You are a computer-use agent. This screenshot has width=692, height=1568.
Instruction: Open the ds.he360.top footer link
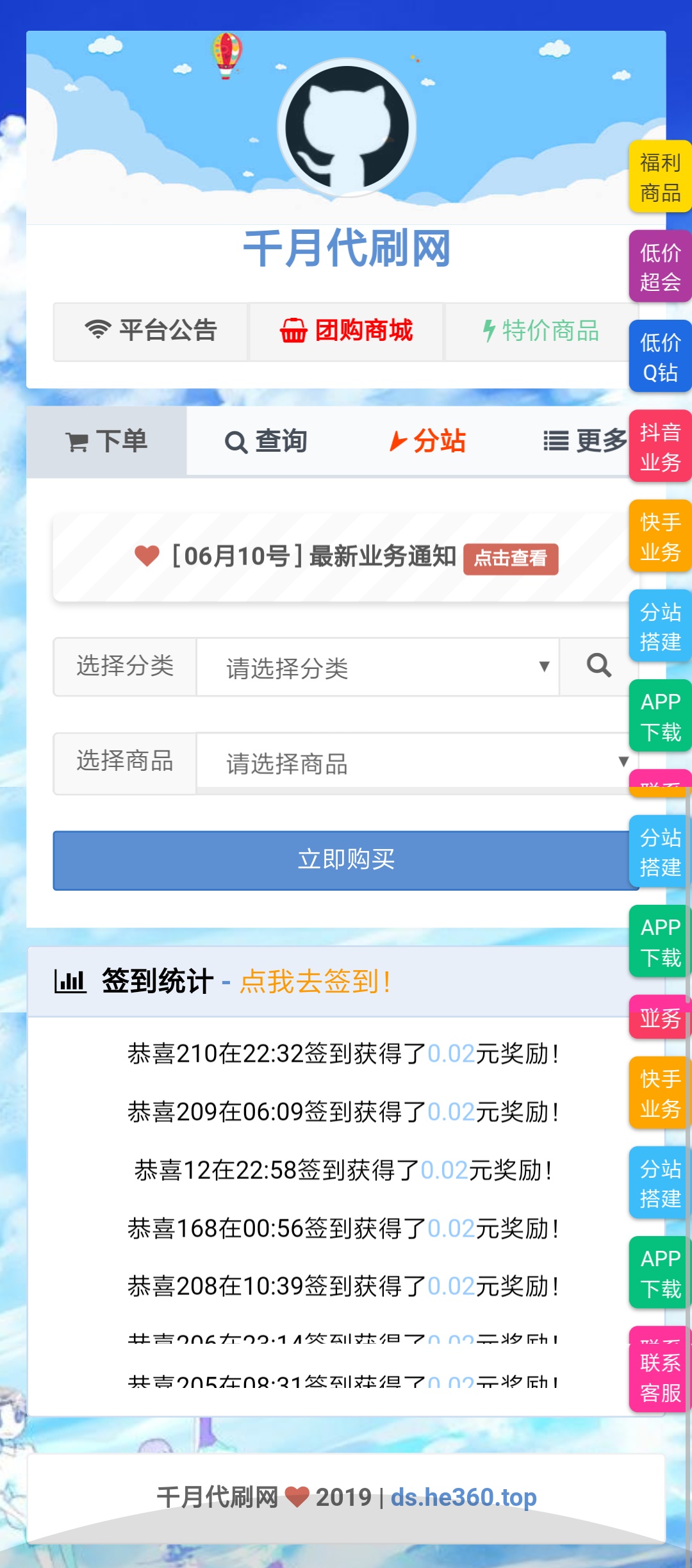pos(463,1498)
